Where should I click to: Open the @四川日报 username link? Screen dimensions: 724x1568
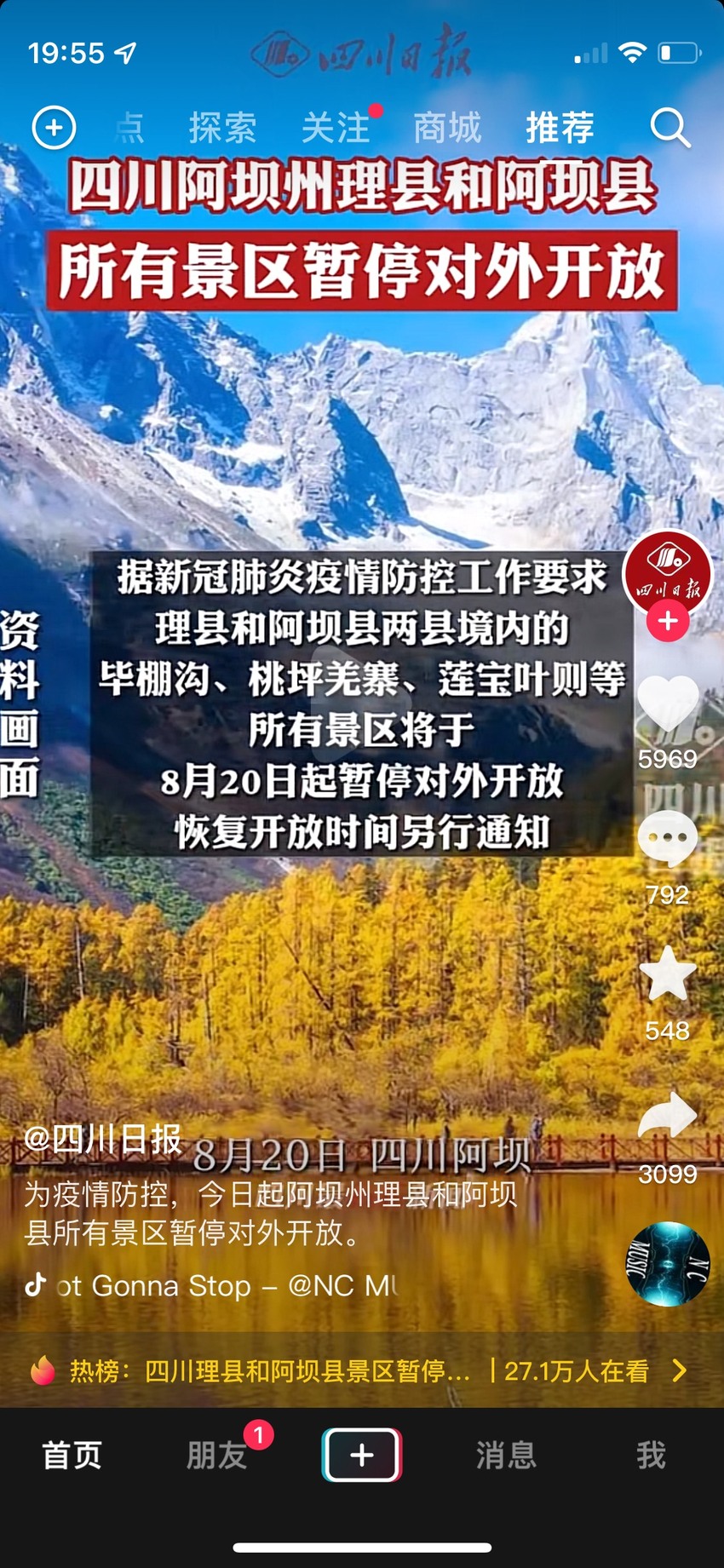[x=103, y=1139]
